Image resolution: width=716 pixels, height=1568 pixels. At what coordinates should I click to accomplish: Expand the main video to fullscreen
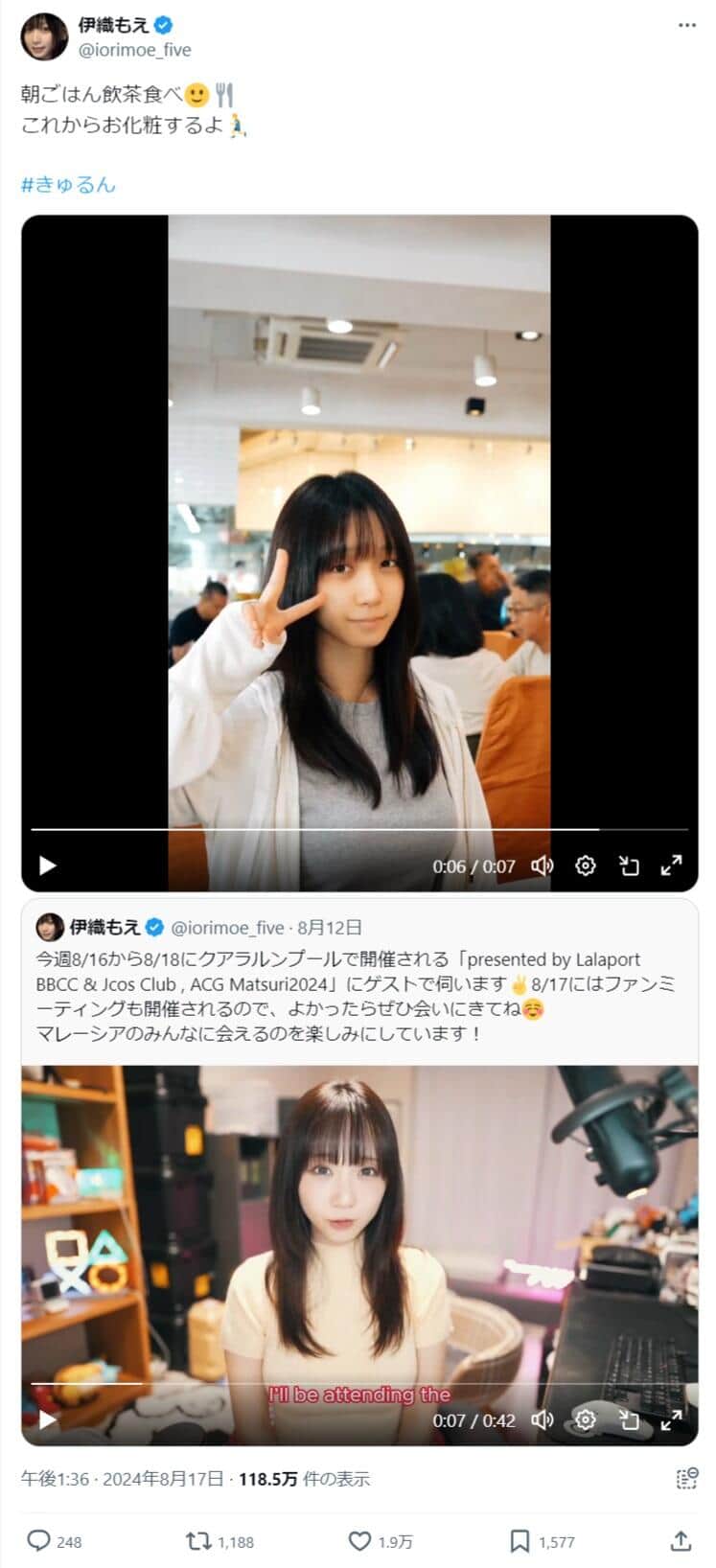(x=672, y=866)
